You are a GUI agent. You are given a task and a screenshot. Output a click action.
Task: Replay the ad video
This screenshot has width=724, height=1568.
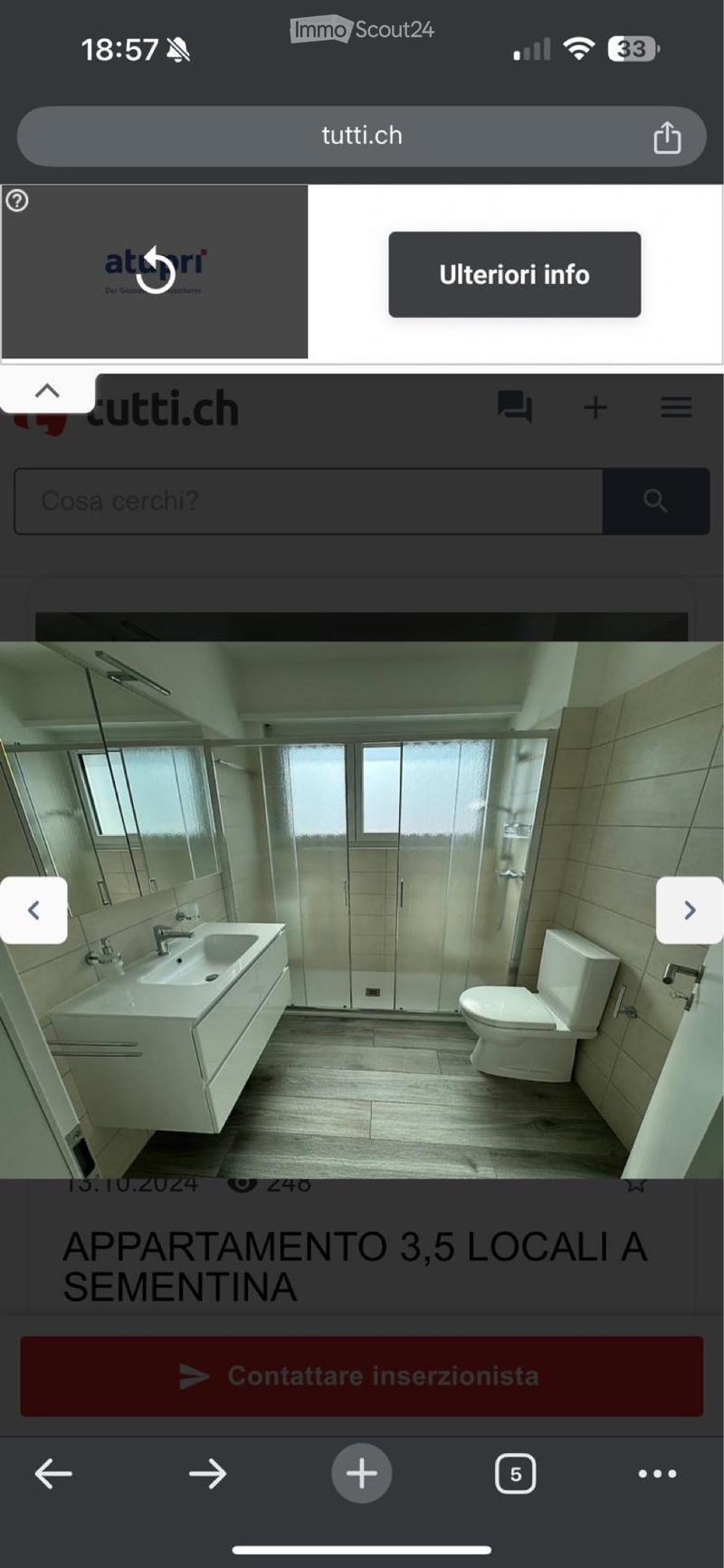pyautogui.click(x=156, y=271)
